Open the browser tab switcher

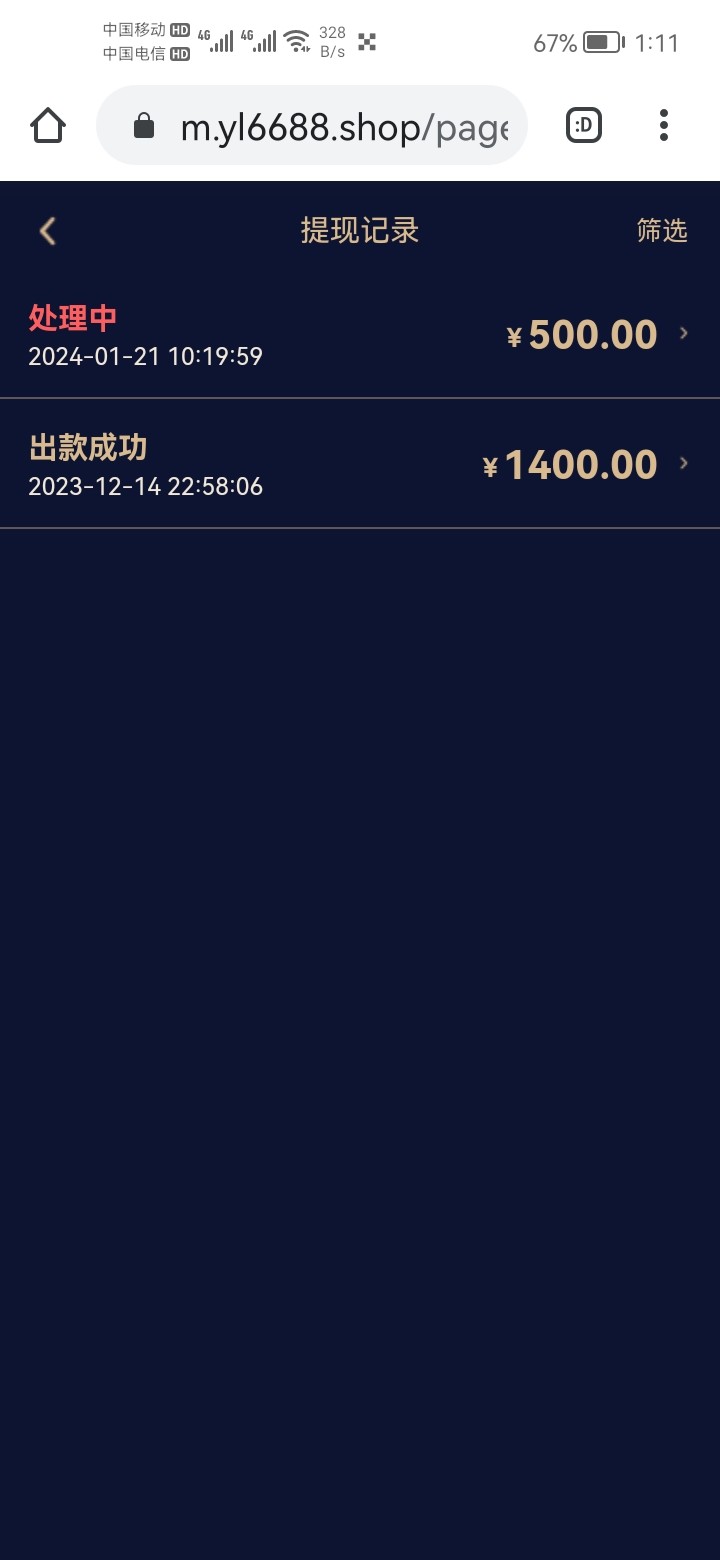click(x=584, y=125)
